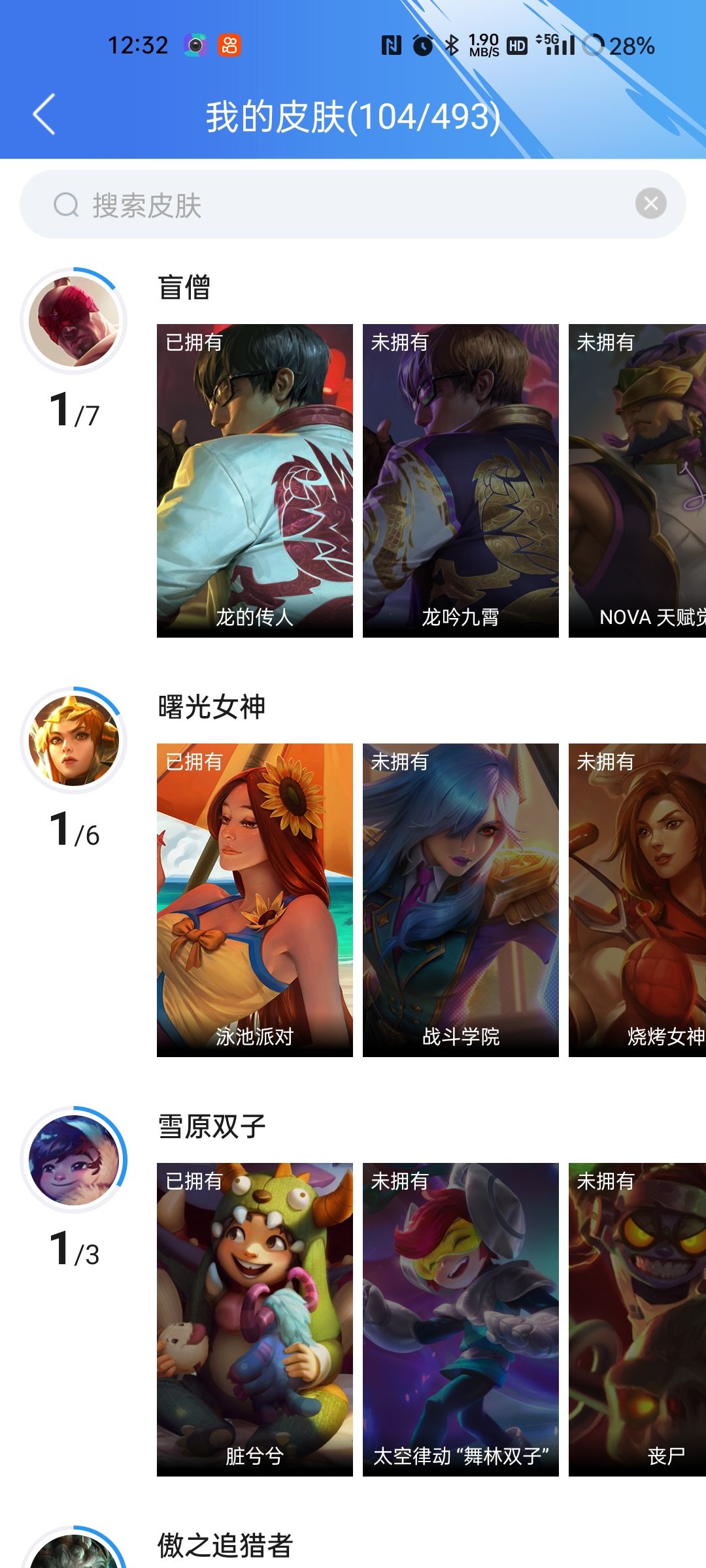View the NOVA 天赋 skin card
The height and width of the screenshot is (1568, 706).
click(637, 480)
